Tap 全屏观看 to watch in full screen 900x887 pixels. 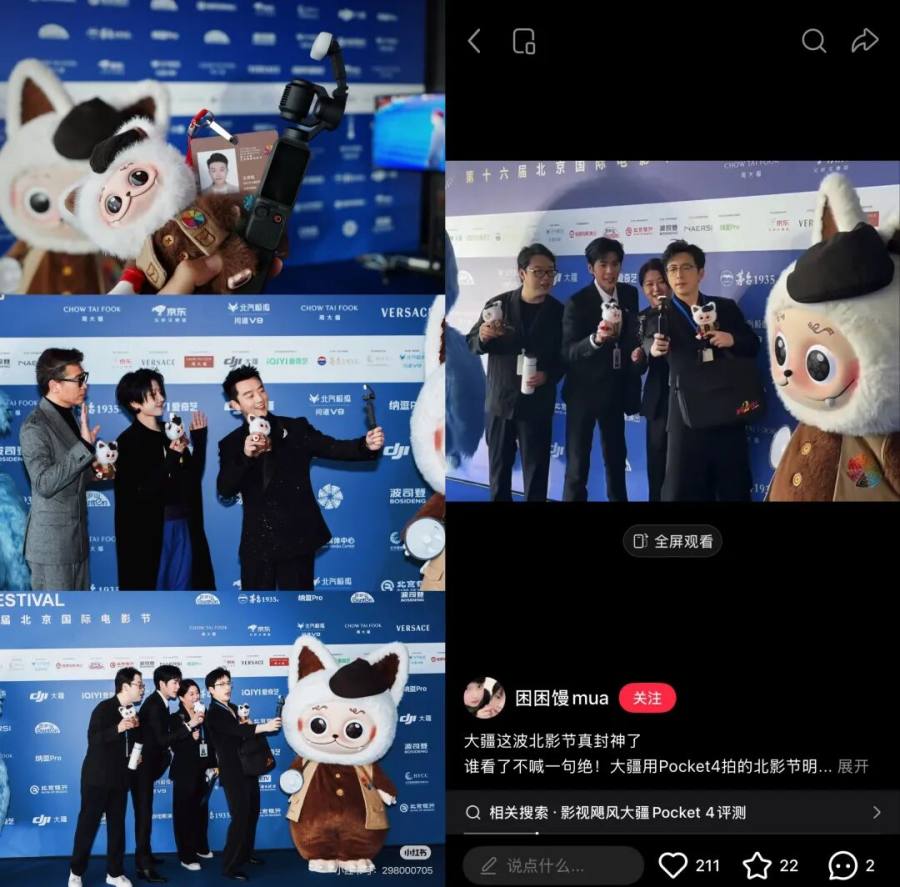coord(672,541)
